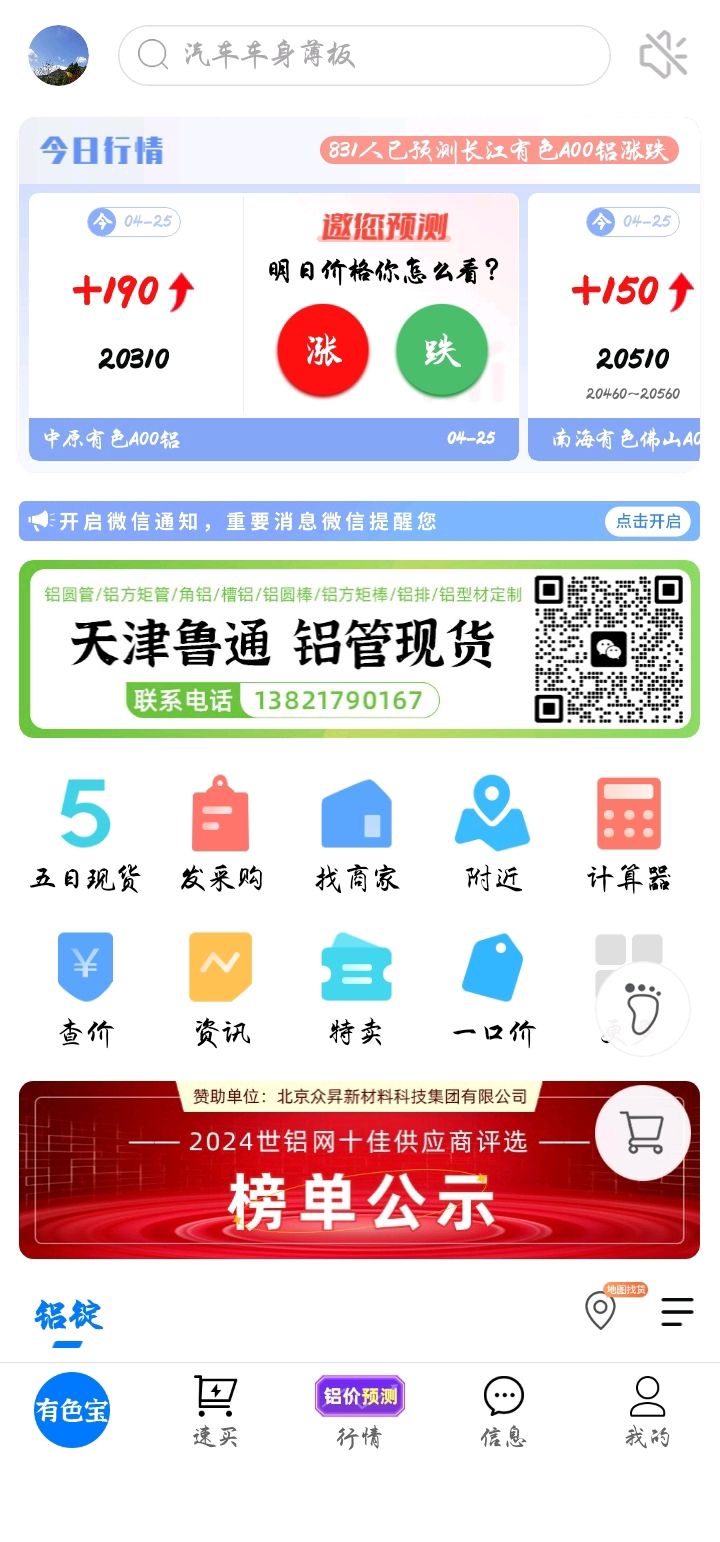Open the 榜单公示 ranking banner
Viewport: 720px width, 1542px height.
pyautogui.click(x=360, y=1170)
